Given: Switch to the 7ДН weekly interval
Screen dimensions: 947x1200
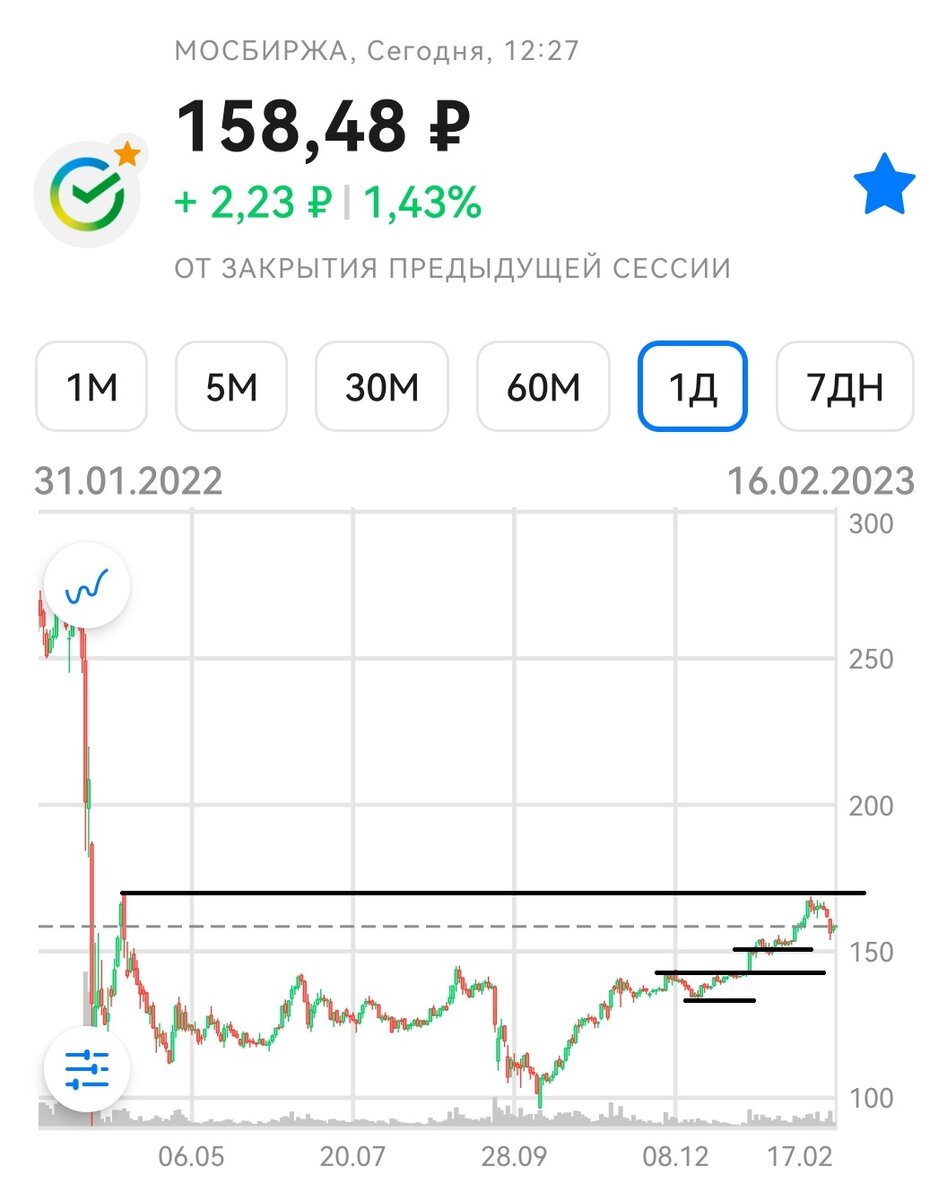Looking at the screenshot, I should tap(845, 387).
